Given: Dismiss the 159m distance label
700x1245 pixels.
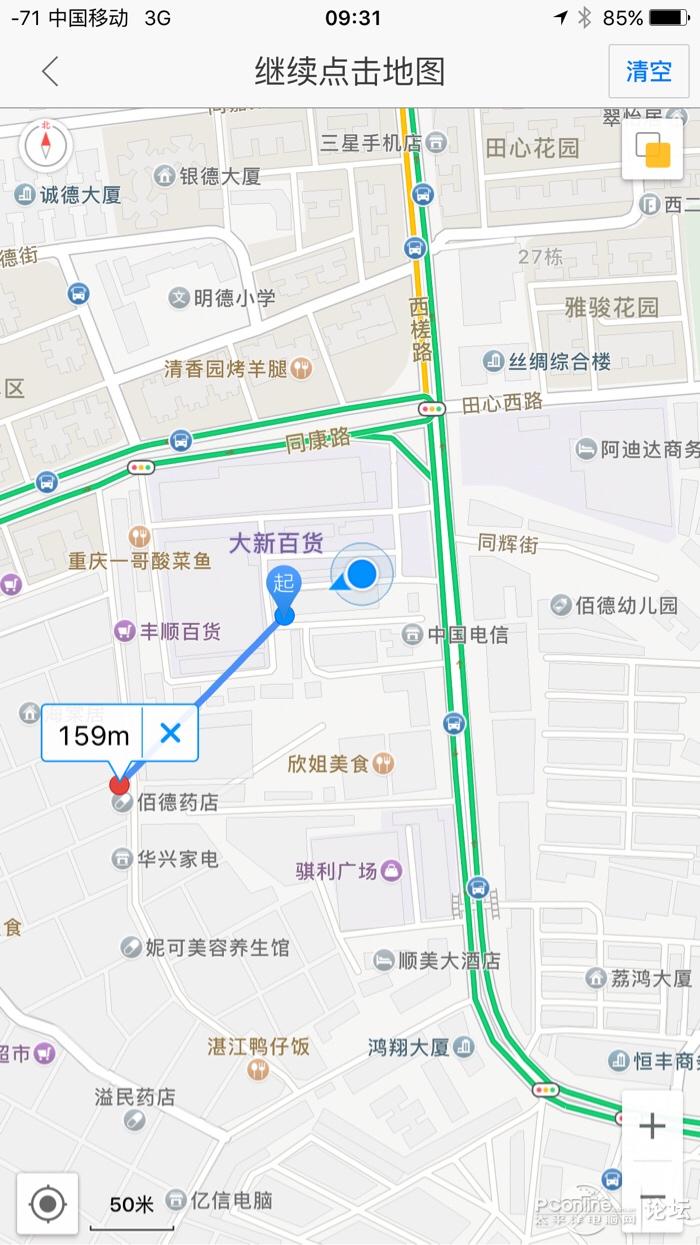Looking at the screenshot, I should tap(170, 734).
